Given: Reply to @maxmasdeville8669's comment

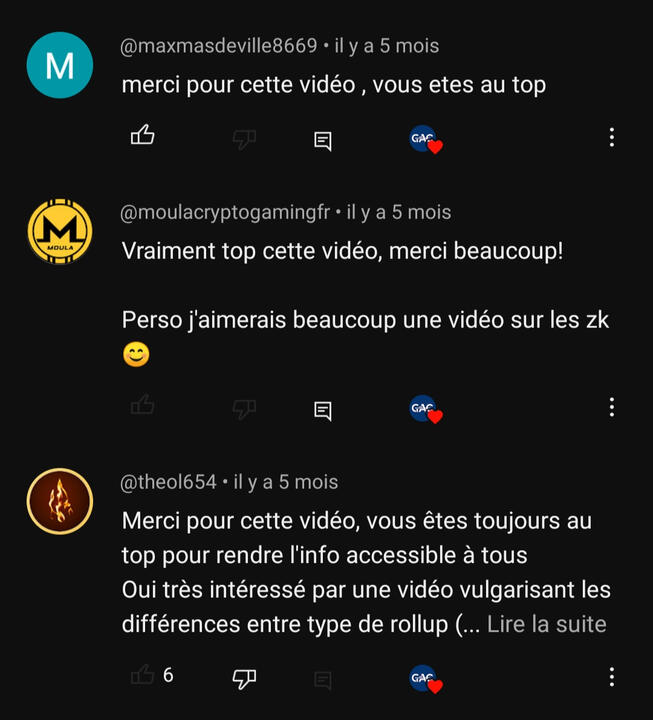Looking at the screenshot, I should [323, 140].
